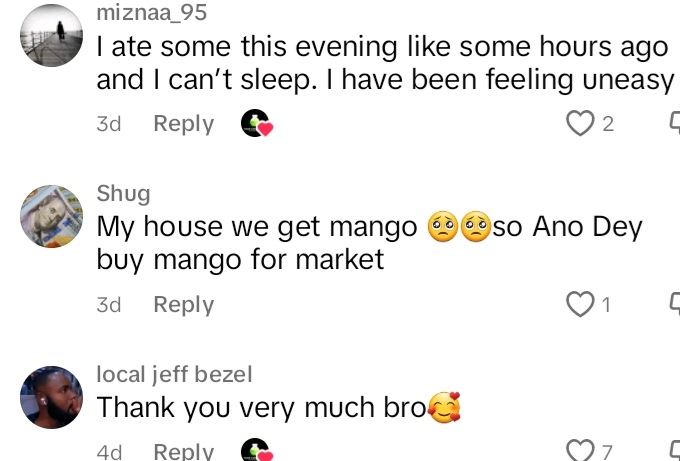The width and height of the screenshot is (680, 461).
Task: Open the local jeff bezel username
Action: [174, 375]
